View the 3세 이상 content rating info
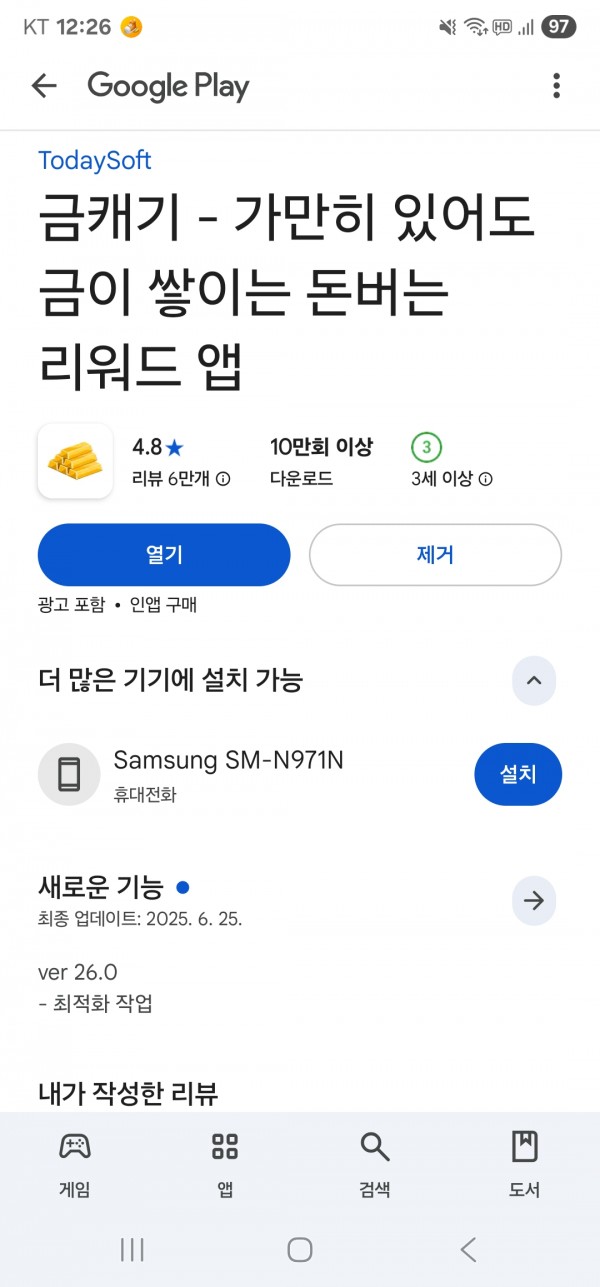This screenshot has height=1287, width=600. pyautogui.click(x=451, y=479)
